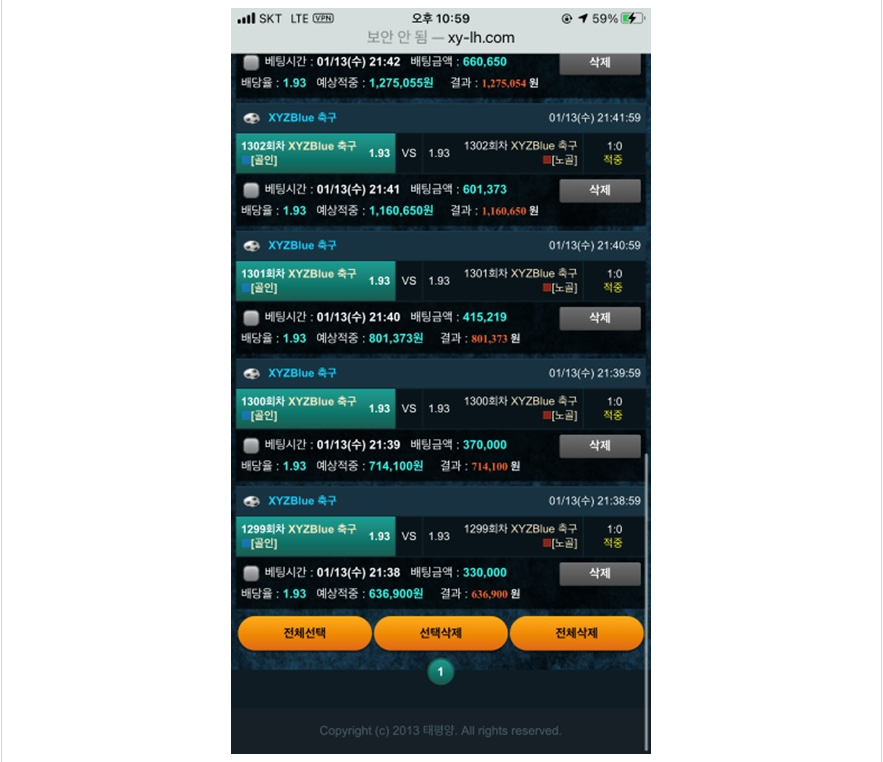Viewport: 883px width, 762px height.
Task: Tap the xy-lh.com address bar
Action: pos(440,37)
